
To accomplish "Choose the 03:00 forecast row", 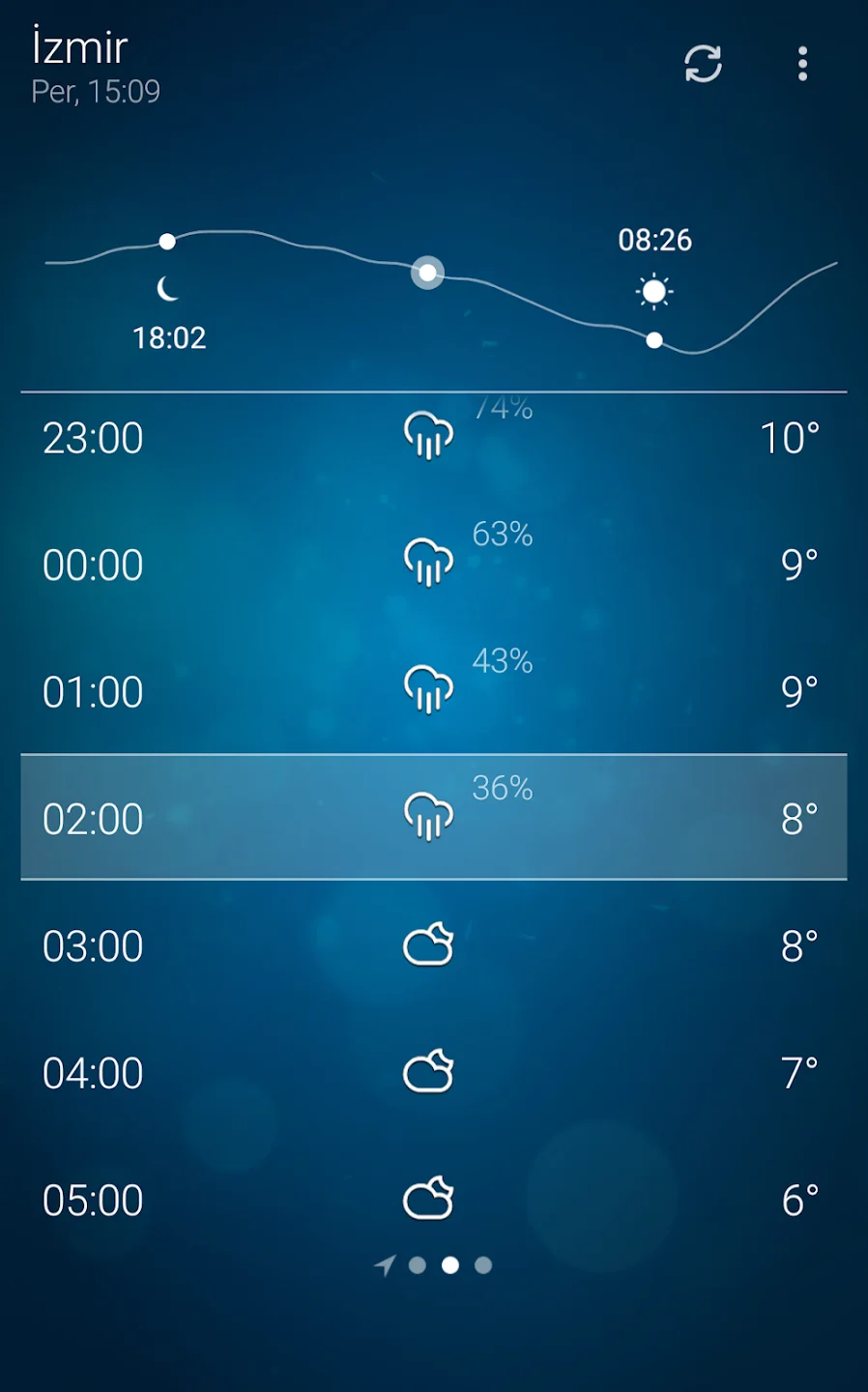I will tap(434, 945).
